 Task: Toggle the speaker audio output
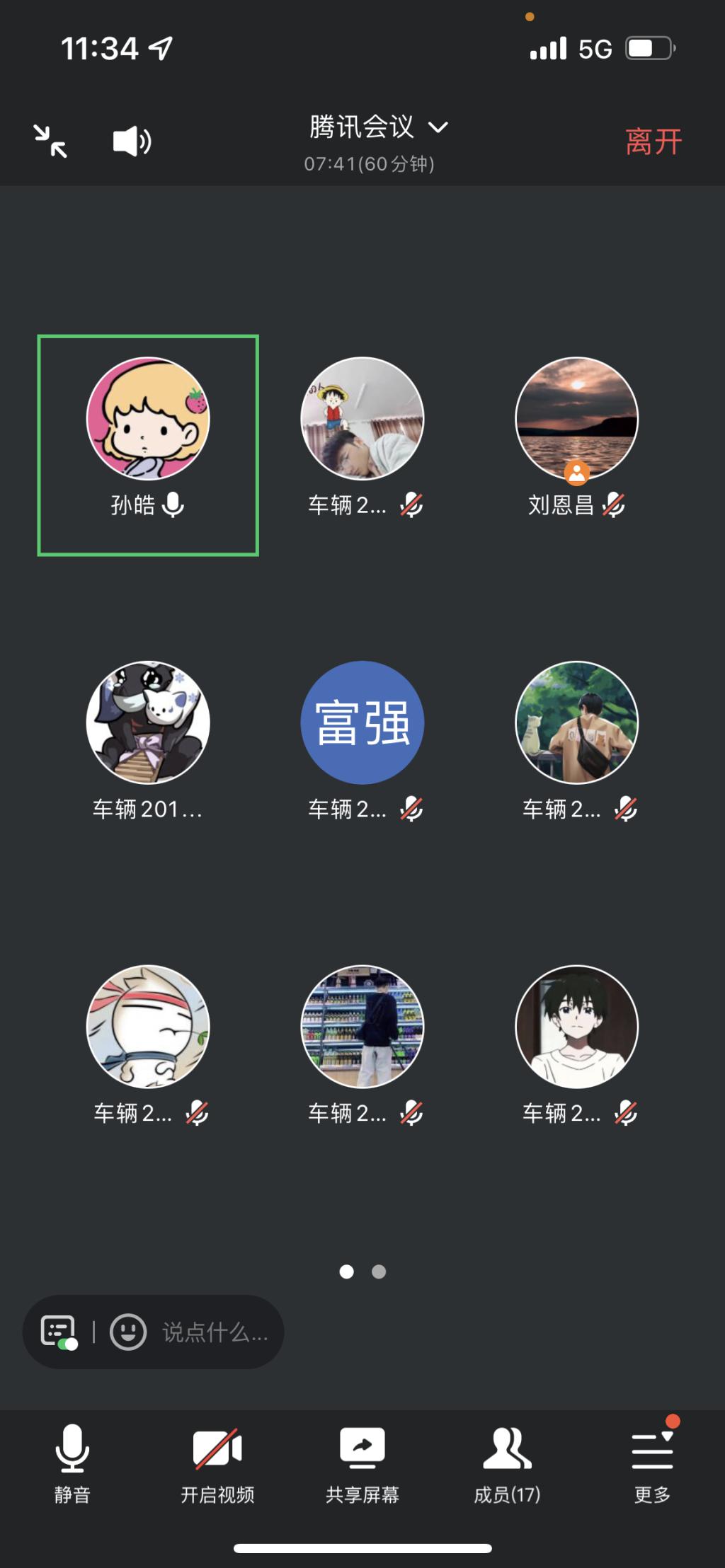132,142
